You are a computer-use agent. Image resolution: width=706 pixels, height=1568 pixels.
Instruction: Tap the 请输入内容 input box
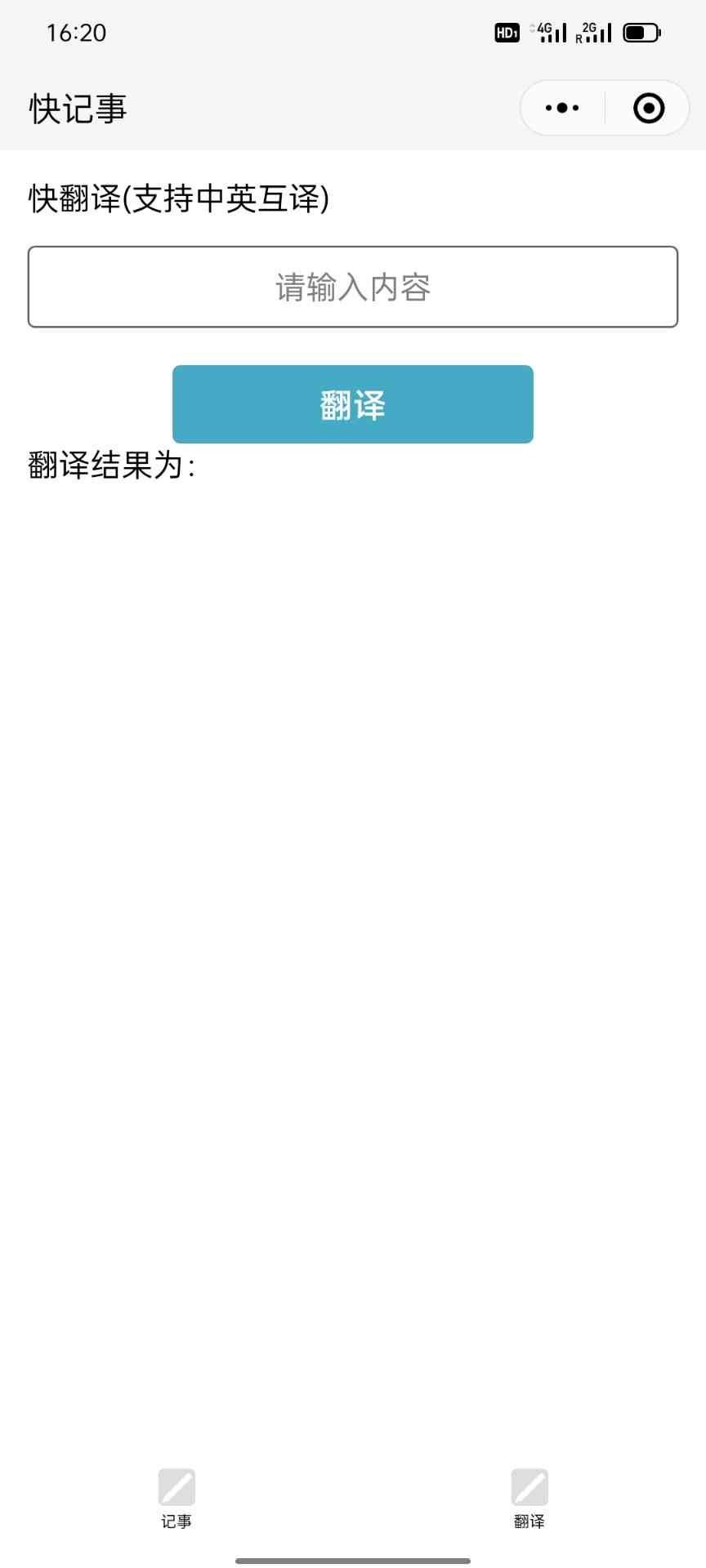352,287
